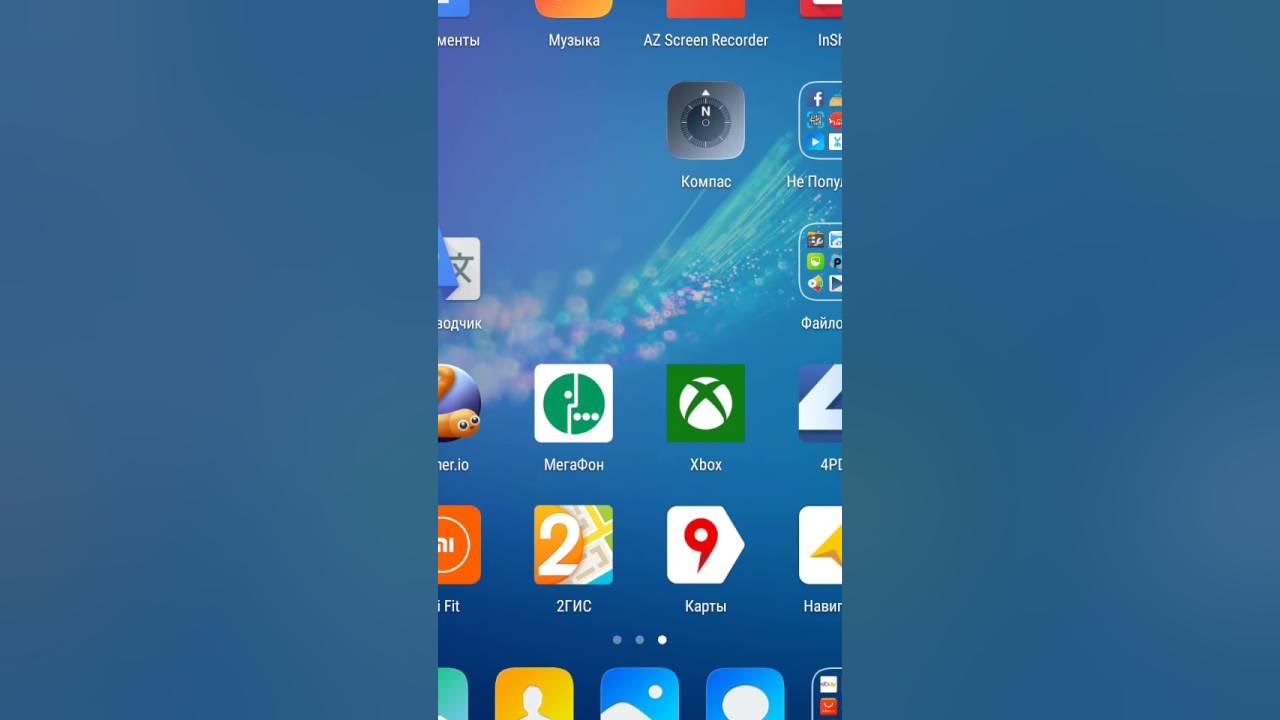Launch the 4PDA app

coord(820,403)
